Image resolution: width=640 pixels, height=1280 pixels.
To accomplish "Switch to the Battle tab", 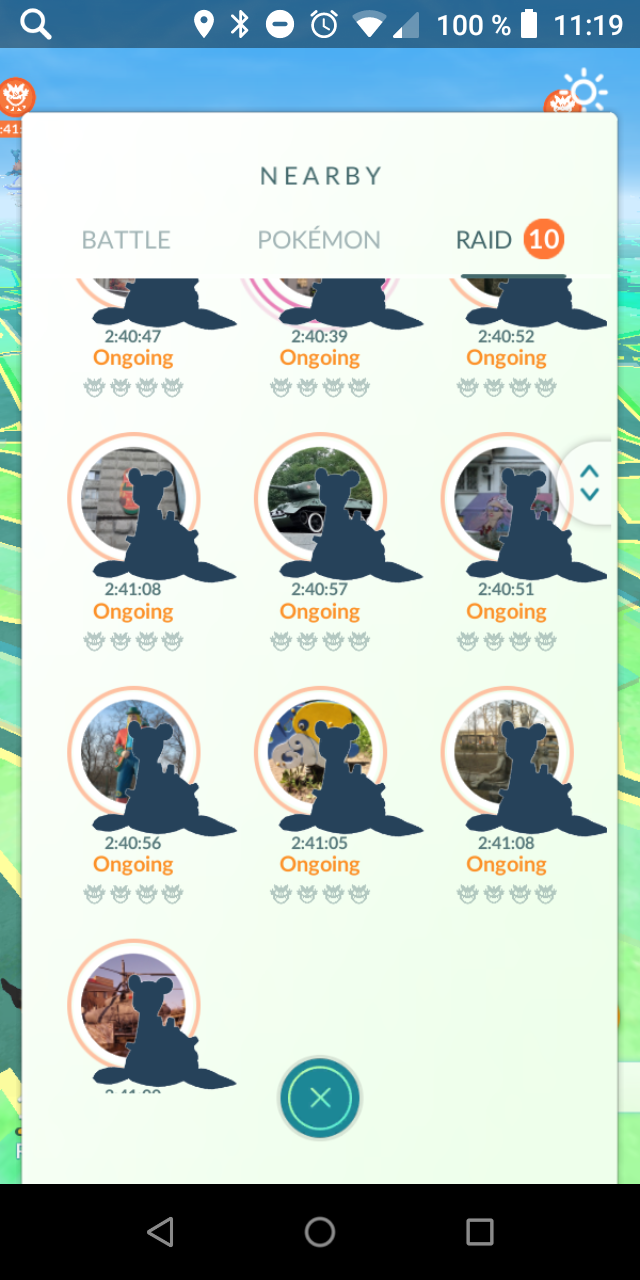I will pyautogui.click(x=126, y=240).
